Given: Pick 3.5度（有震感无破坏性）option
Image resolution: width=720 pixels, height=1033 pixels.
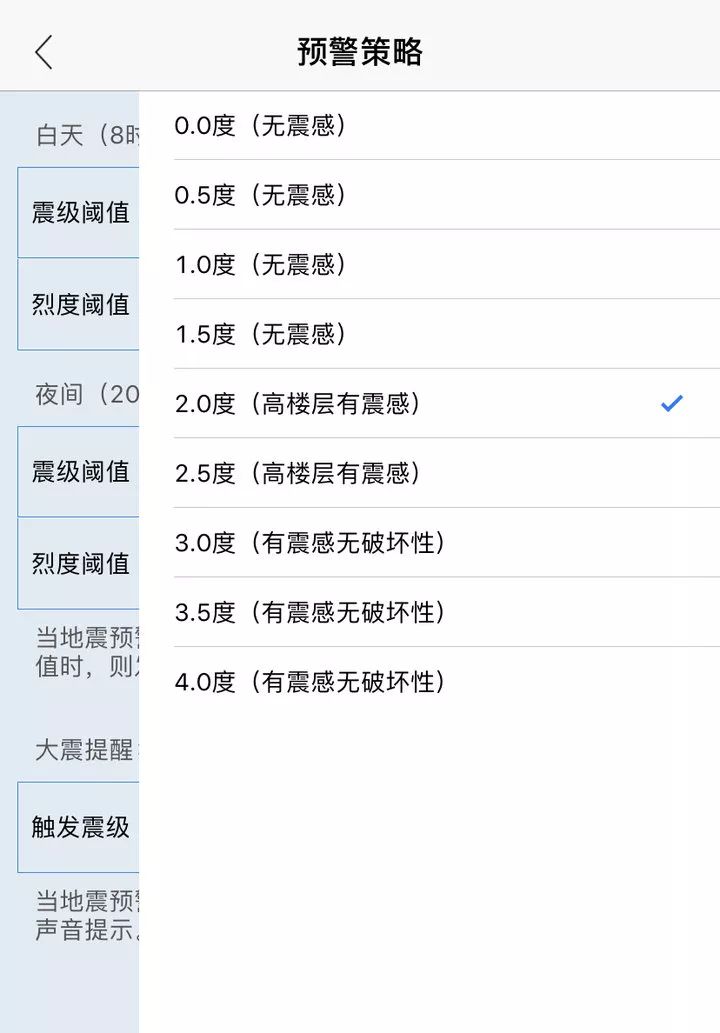Looking at the screenshot, I should click(x=310, y=612).
